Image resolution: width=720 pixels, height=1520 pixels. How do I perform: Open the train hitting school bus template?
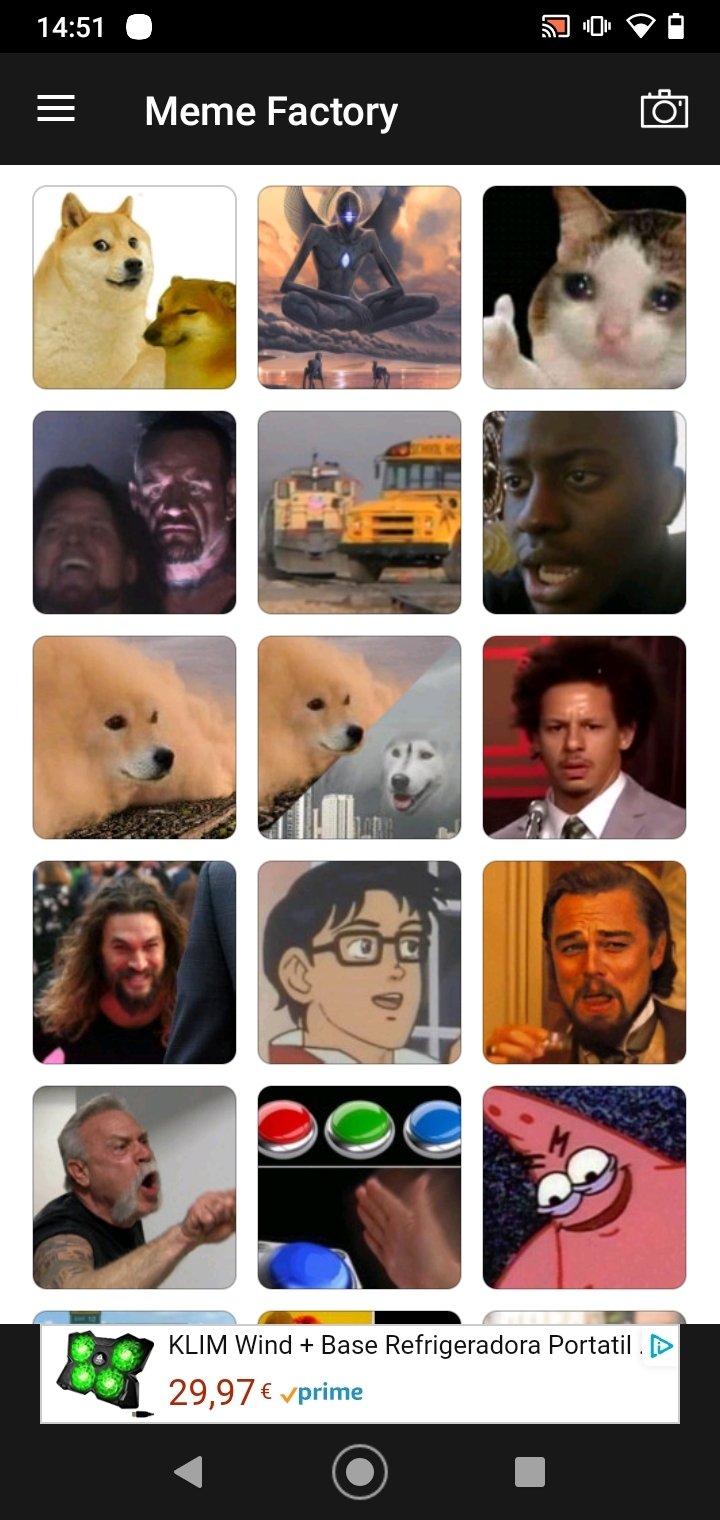point(359,512)
